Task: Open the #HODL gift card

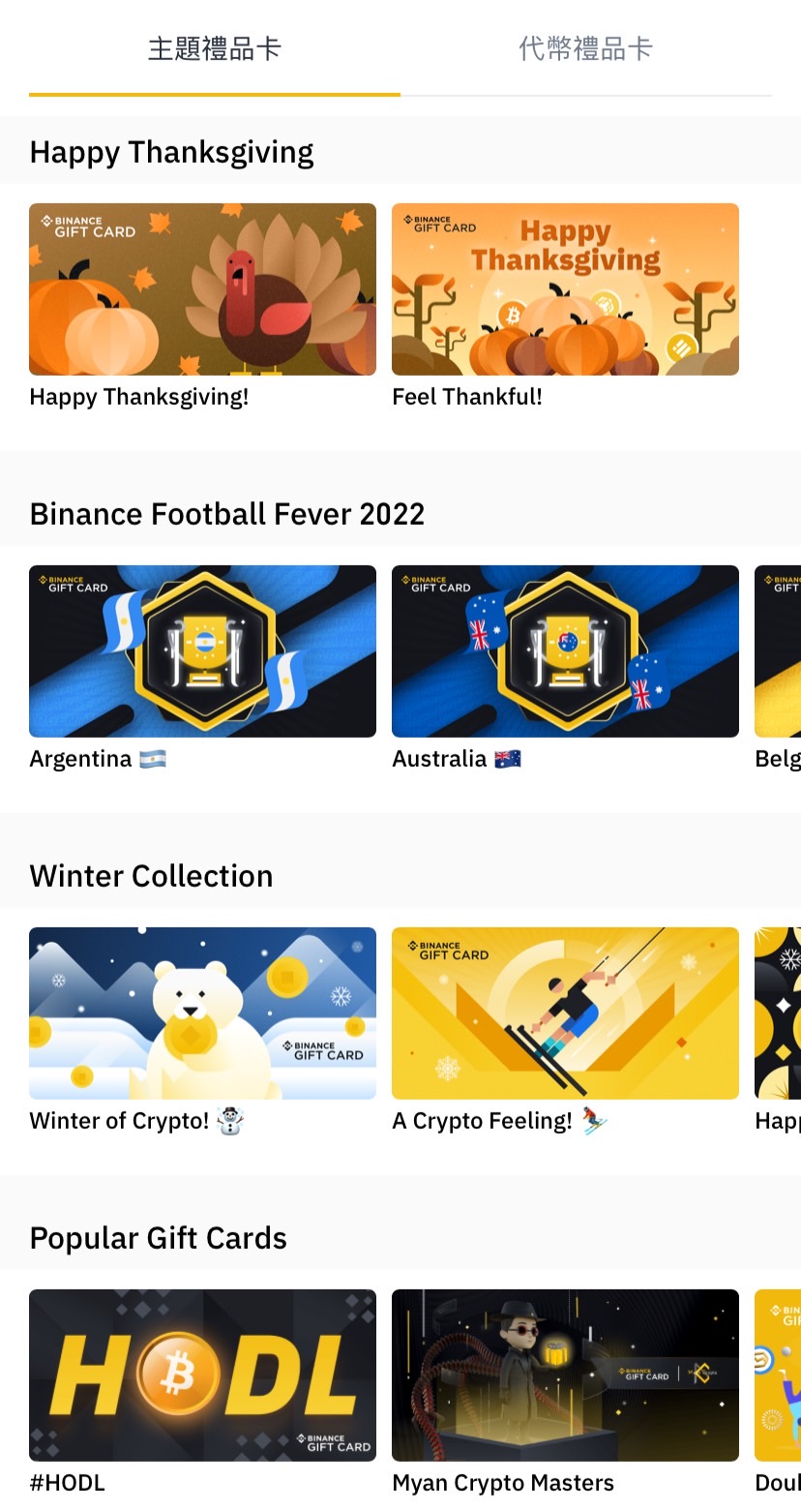Action: coord(202,1376)
